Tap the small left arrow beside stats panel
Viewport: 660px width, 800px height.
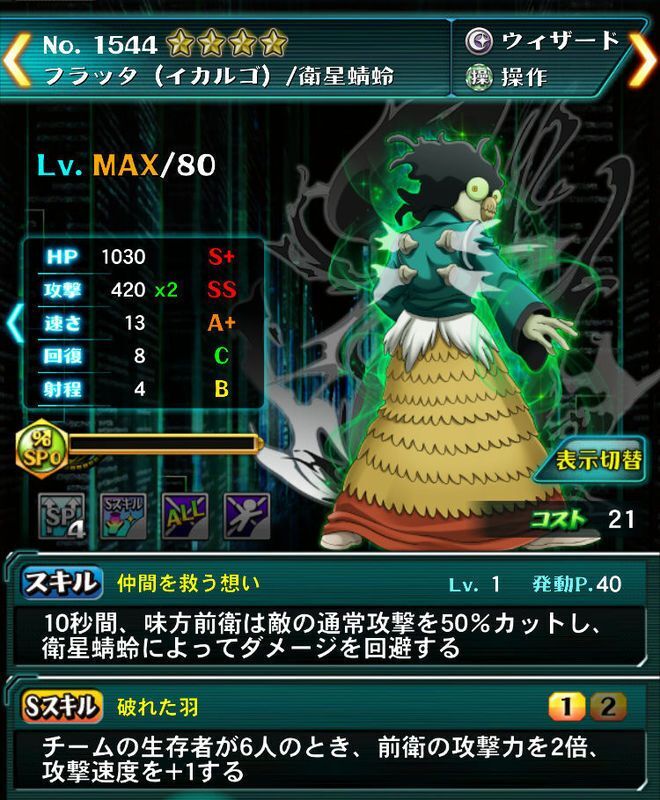[x=13, y=324]
